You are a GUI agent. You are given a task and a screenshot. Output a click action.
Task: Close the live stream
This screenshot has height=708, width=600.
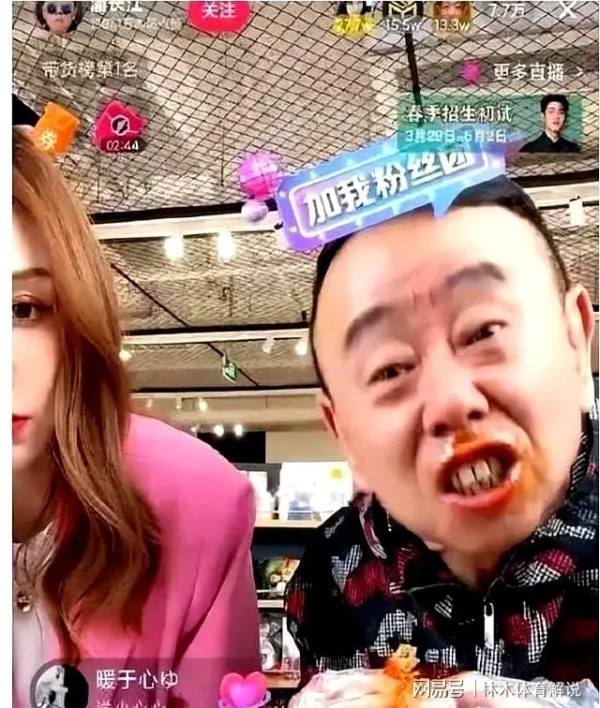pyautogui.click(x=568, y=12)
